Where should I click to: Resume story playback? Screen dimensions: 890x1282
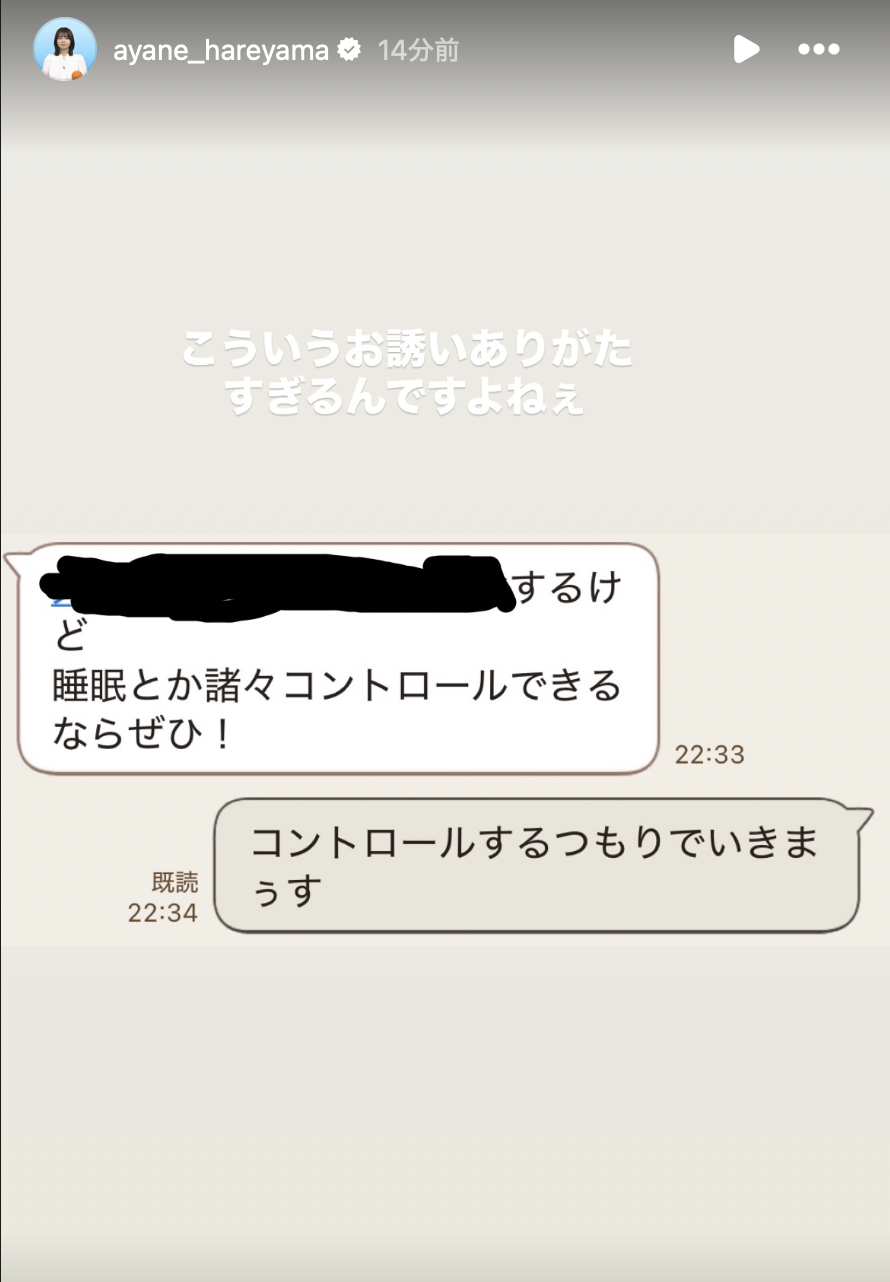[745, 49]
